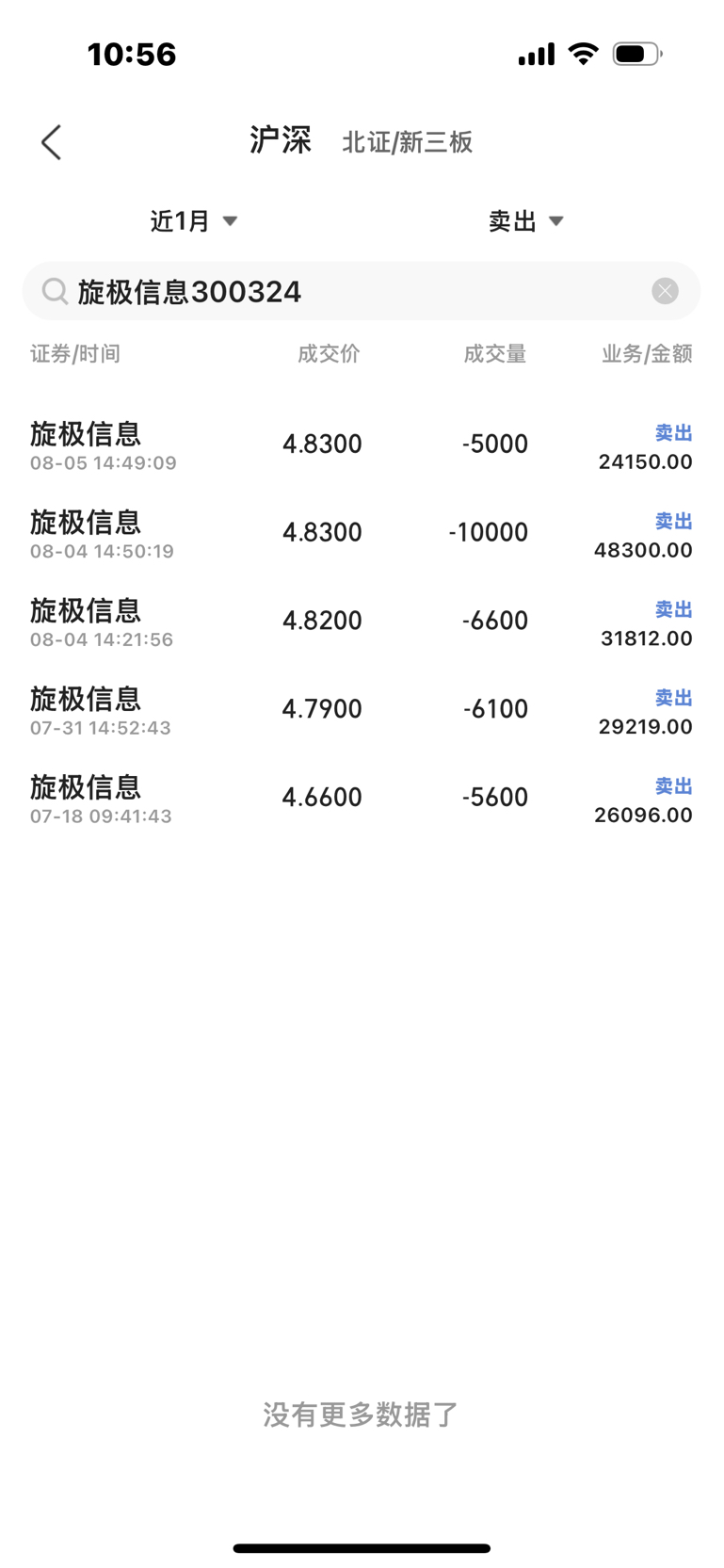View the 07-31 14:52:43 trade record
This screenshot has width=724, height=1568.
click(x=362, y=711)
